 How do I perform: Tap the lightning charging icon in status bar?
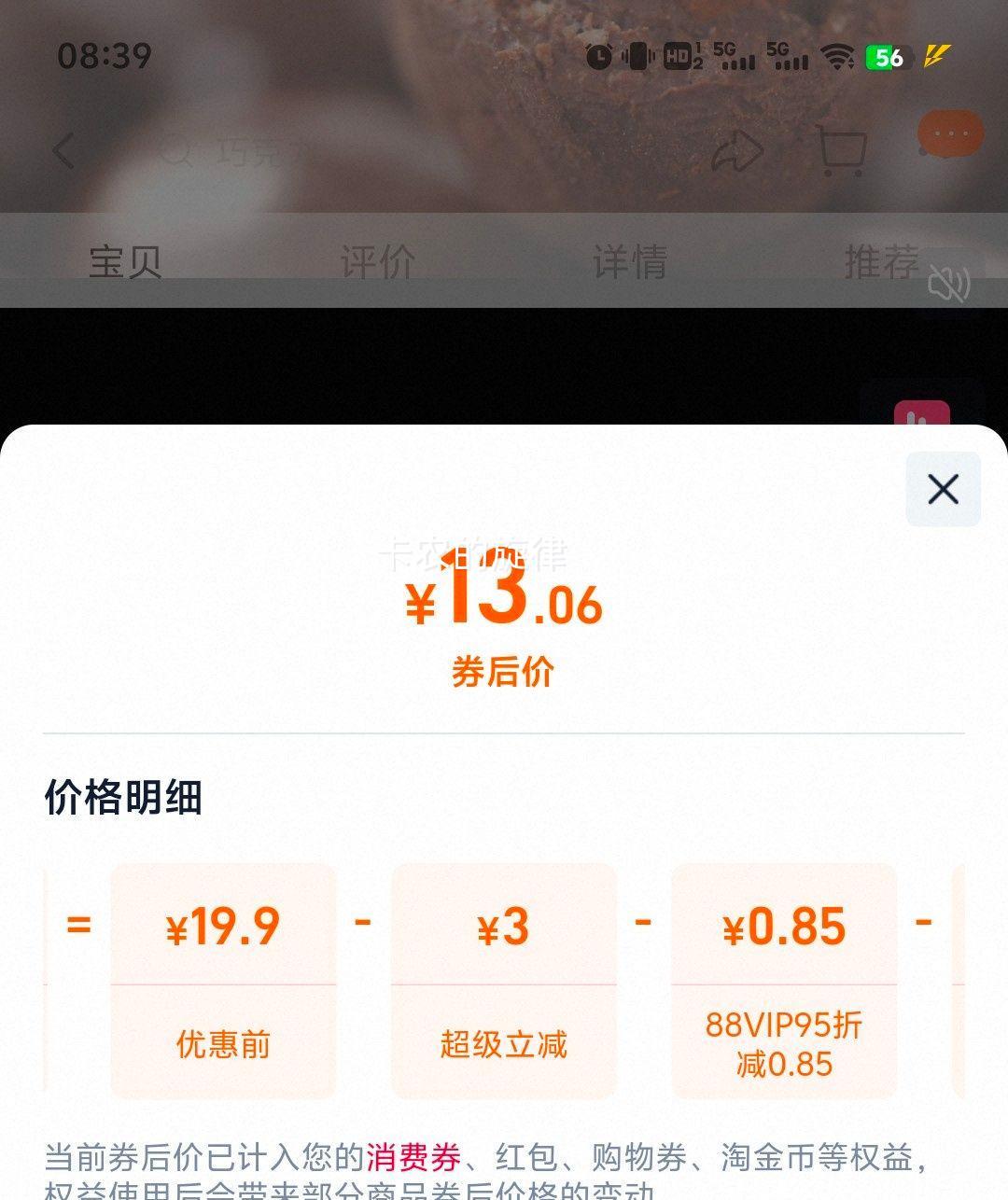click(x=934, y=56)
